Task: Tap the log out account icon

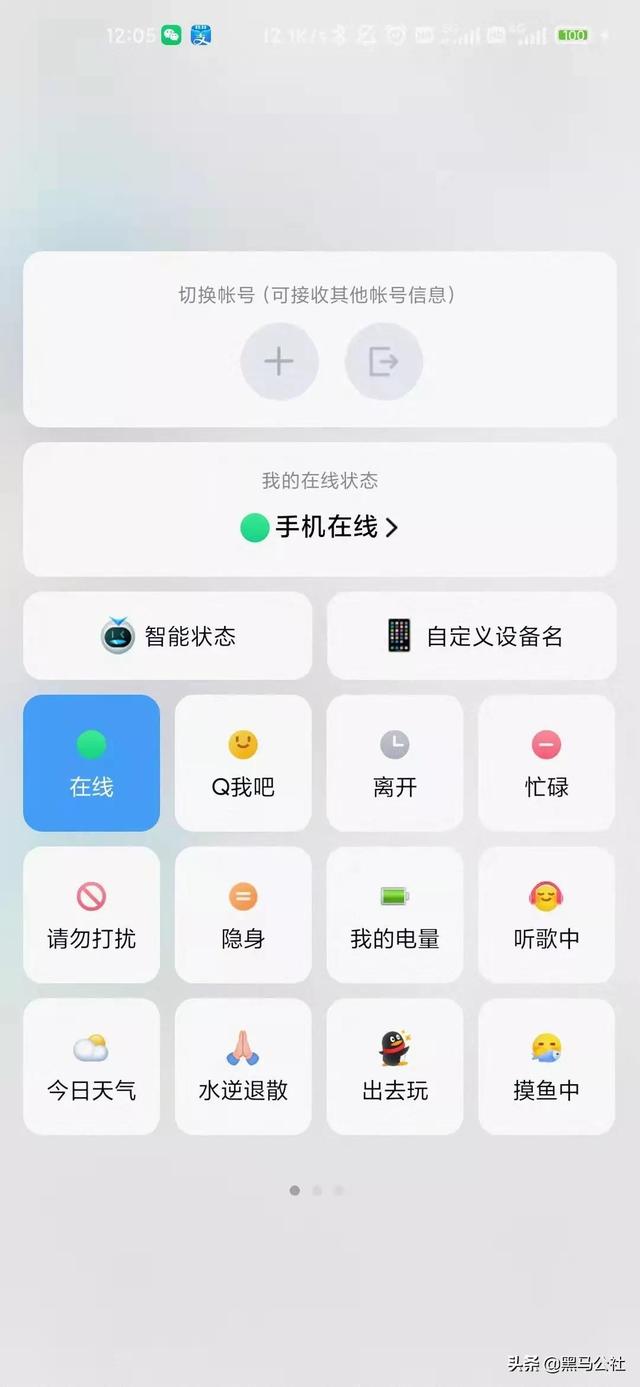Action: click(384, 361)
